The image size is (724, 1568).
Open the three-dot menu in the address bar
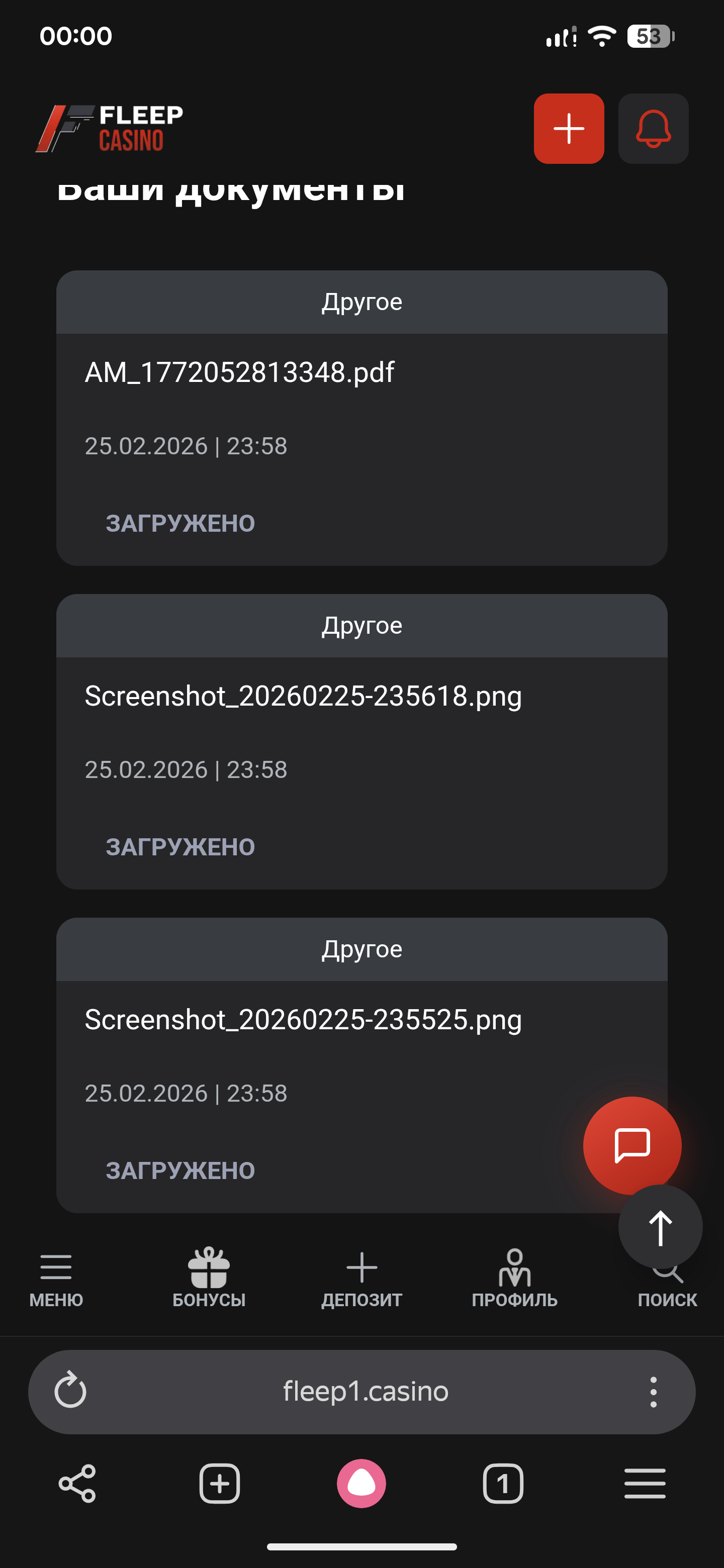653,1392
